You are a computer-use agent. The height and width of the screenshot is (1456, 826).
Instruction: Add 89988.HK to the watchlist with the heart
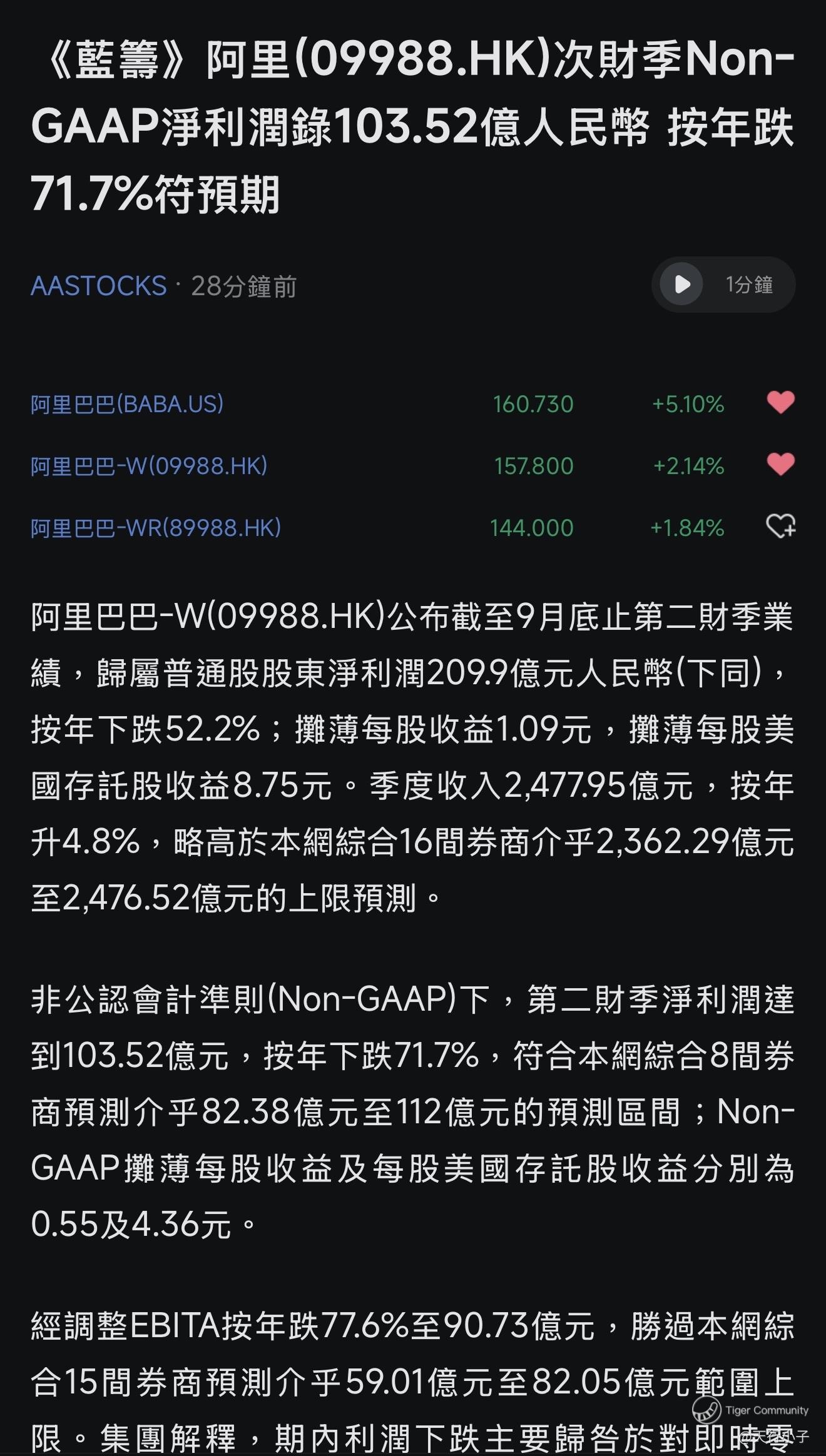780,526
